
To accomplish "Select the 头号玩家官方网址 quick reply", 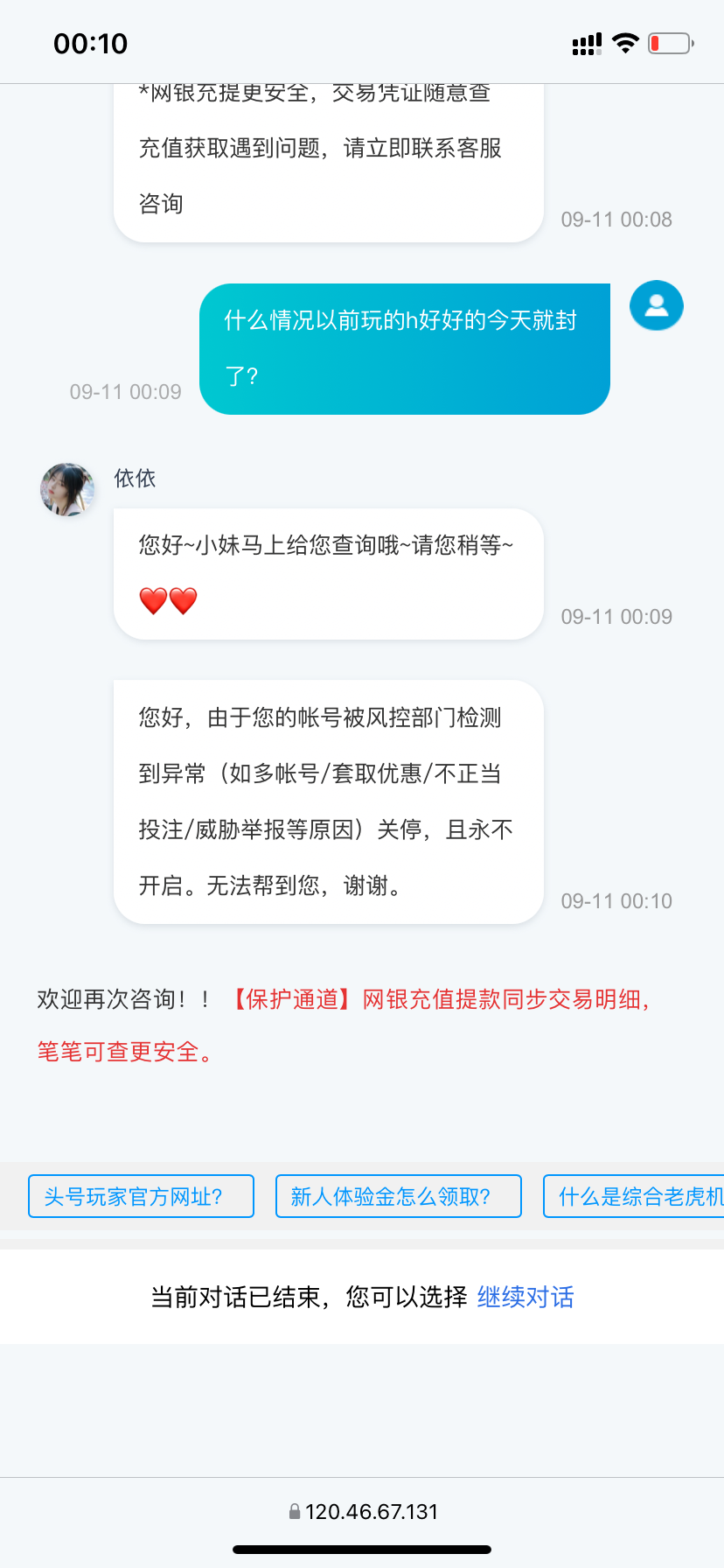I will pyautogui.click(x=141, y=1195).
